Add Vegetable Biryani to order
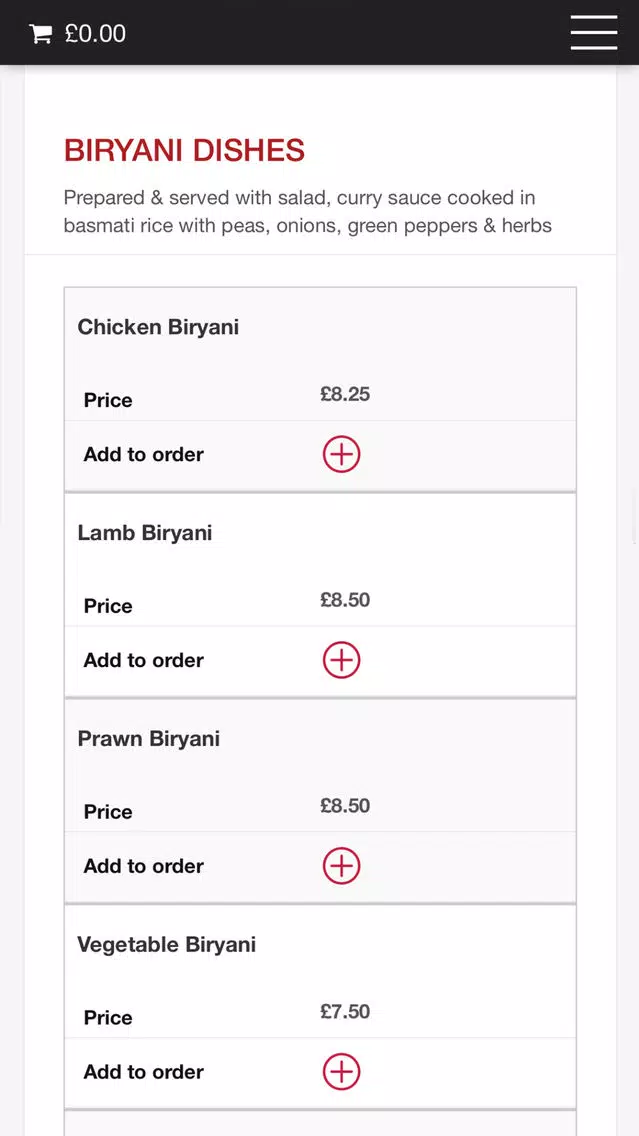 [341, 1072]
